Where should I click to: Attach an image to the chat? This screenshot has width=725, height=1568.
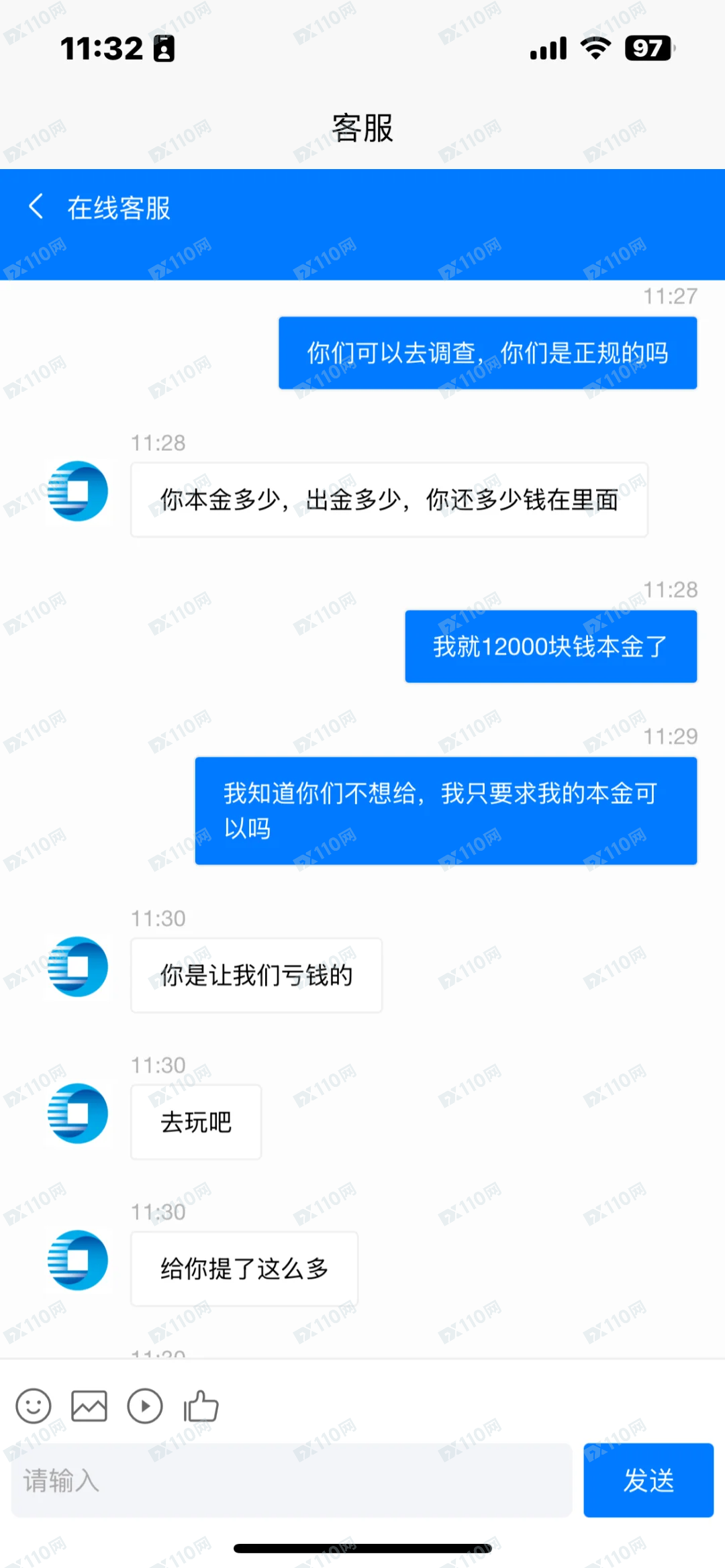click(89, 1406)
